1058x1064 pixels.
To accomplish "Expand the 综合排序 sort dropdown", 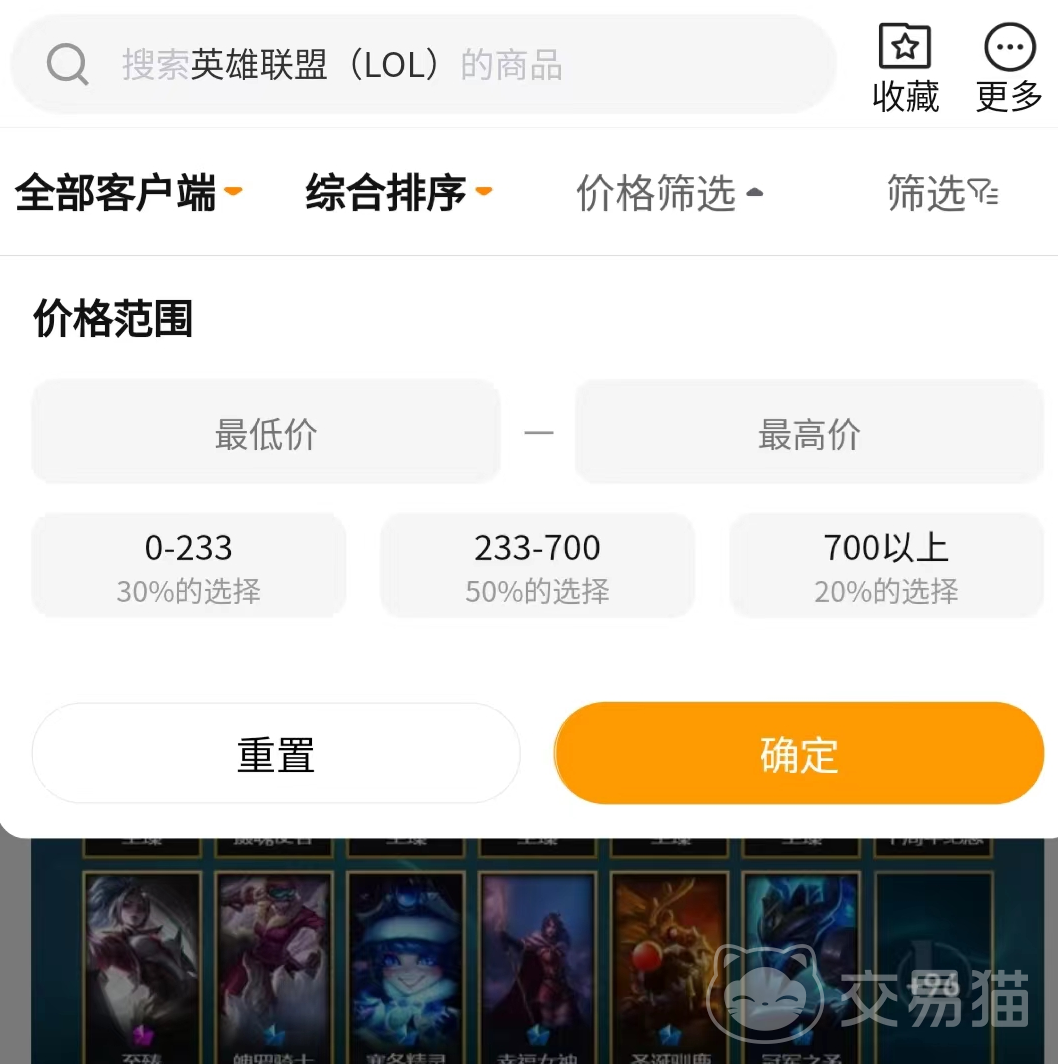I will [398, 193].
